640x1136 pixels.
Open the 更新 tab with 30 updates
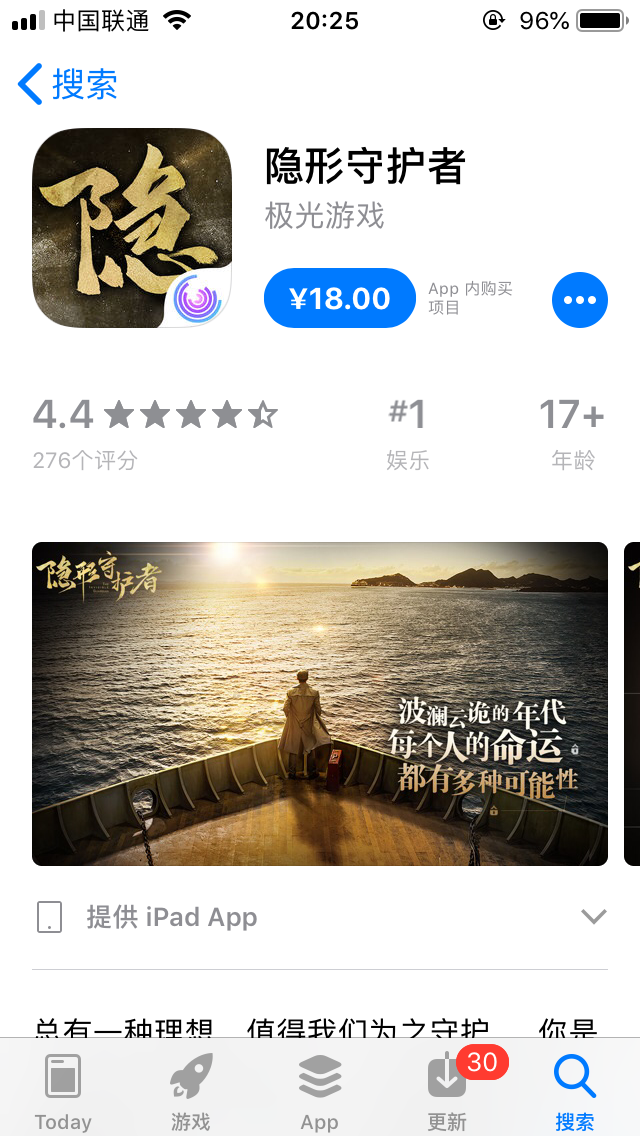448,1092
